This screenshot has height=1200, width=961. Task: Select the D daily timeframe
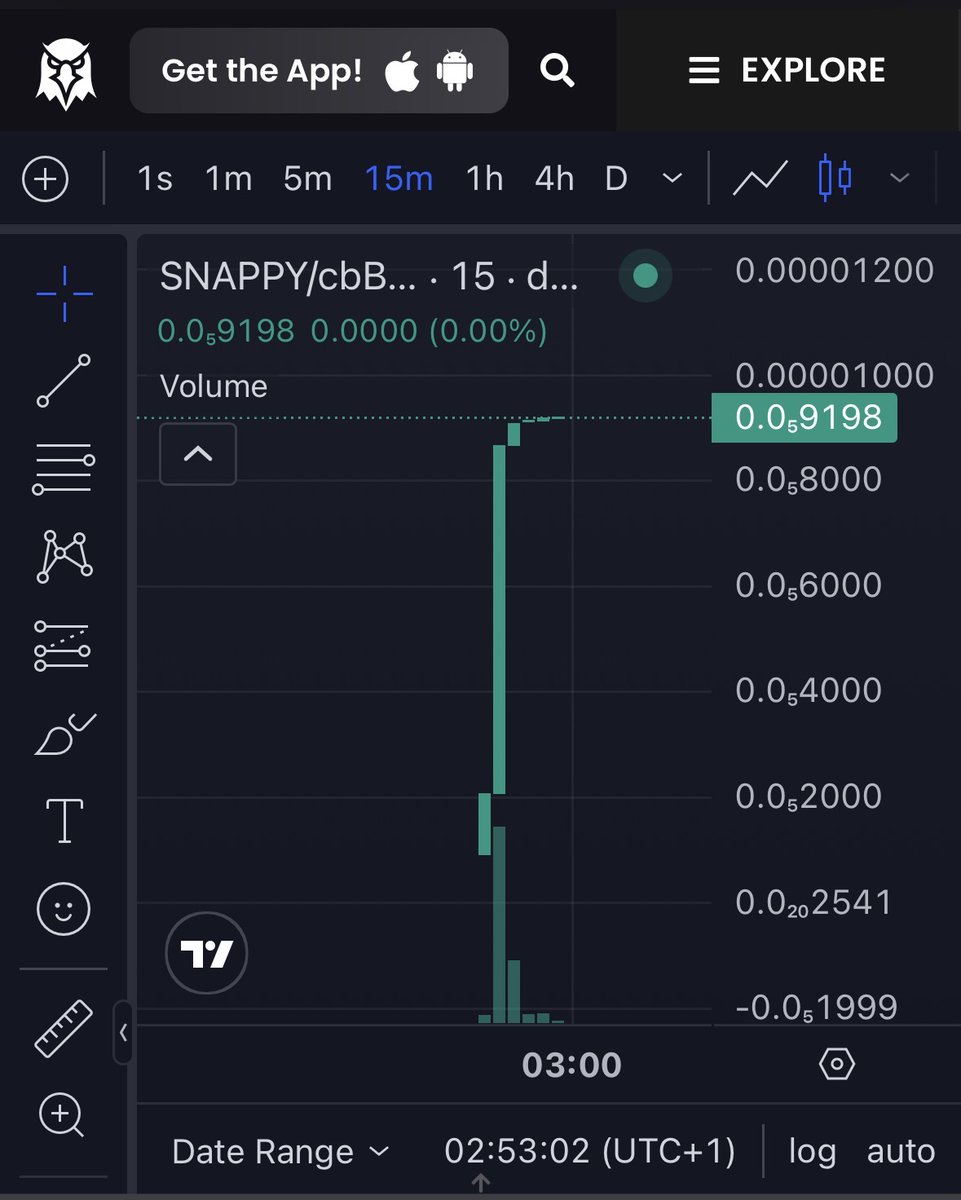click(616, 179)
